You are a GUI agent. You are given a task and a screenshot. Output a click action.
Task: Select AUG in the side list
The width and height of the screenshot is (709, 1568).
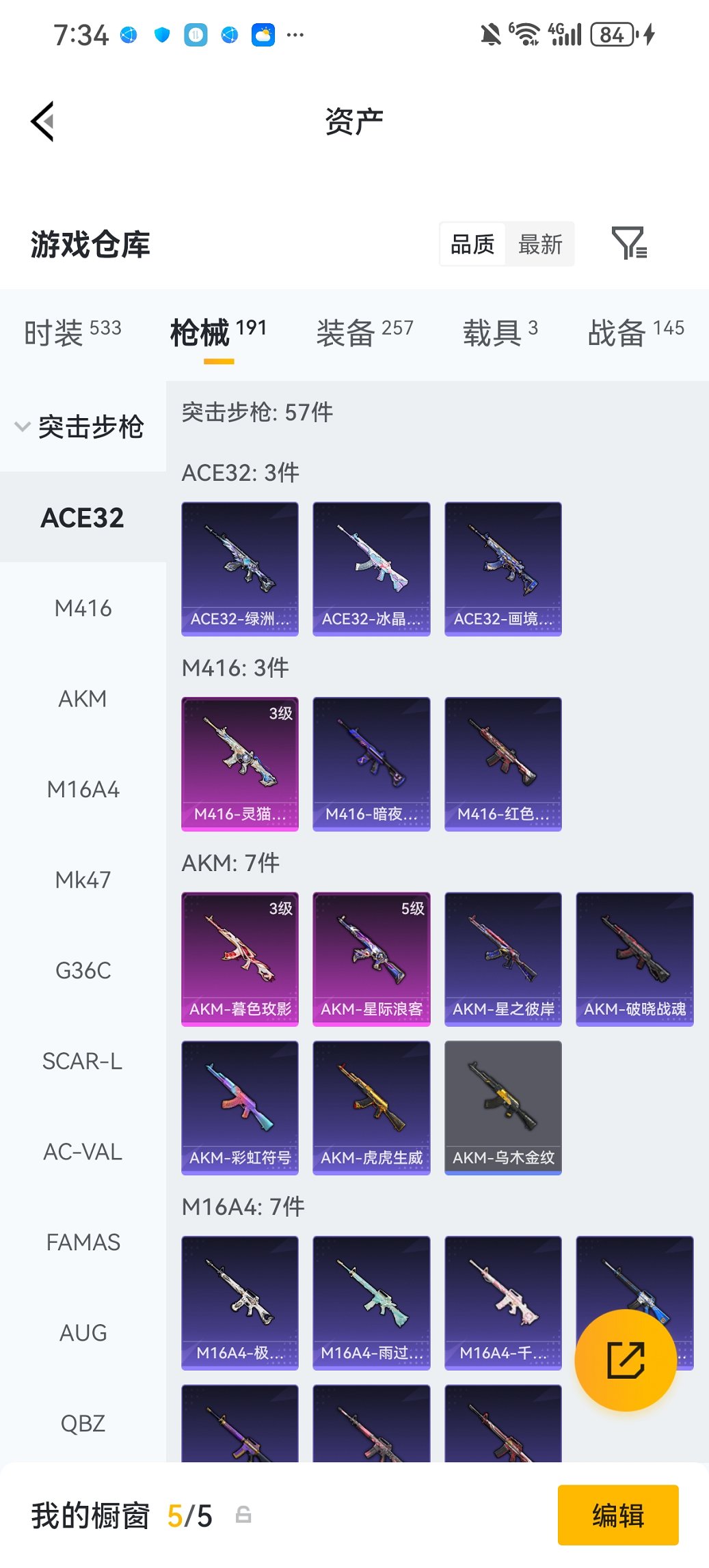coord(83,1333)
